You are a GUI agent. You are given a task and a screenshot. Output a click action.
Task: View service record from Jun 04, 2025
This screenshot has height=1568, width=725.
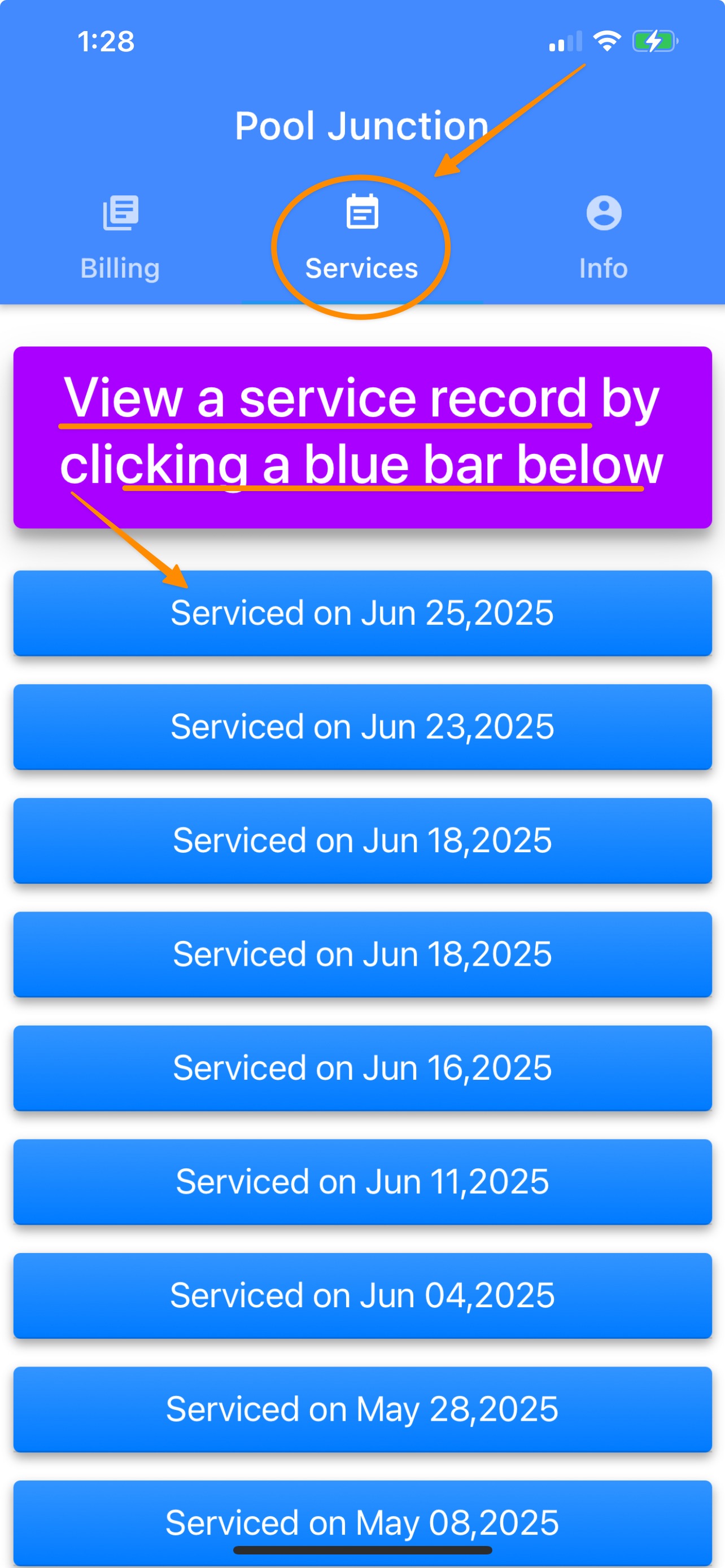pos(363,1296)
